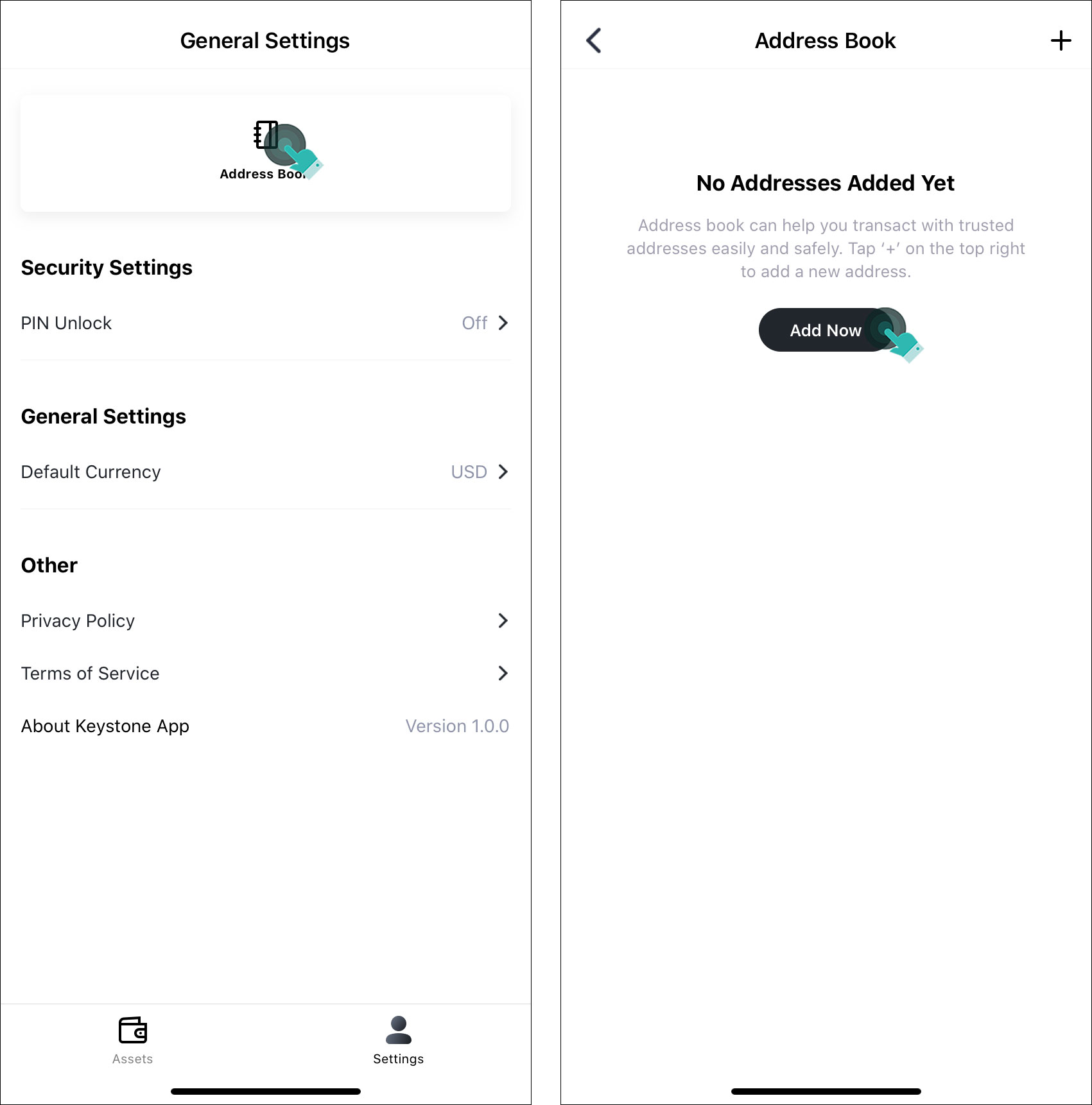1092x1105 pixels.
Task: Change the Default Currency
Action: [x=264, y=472]
